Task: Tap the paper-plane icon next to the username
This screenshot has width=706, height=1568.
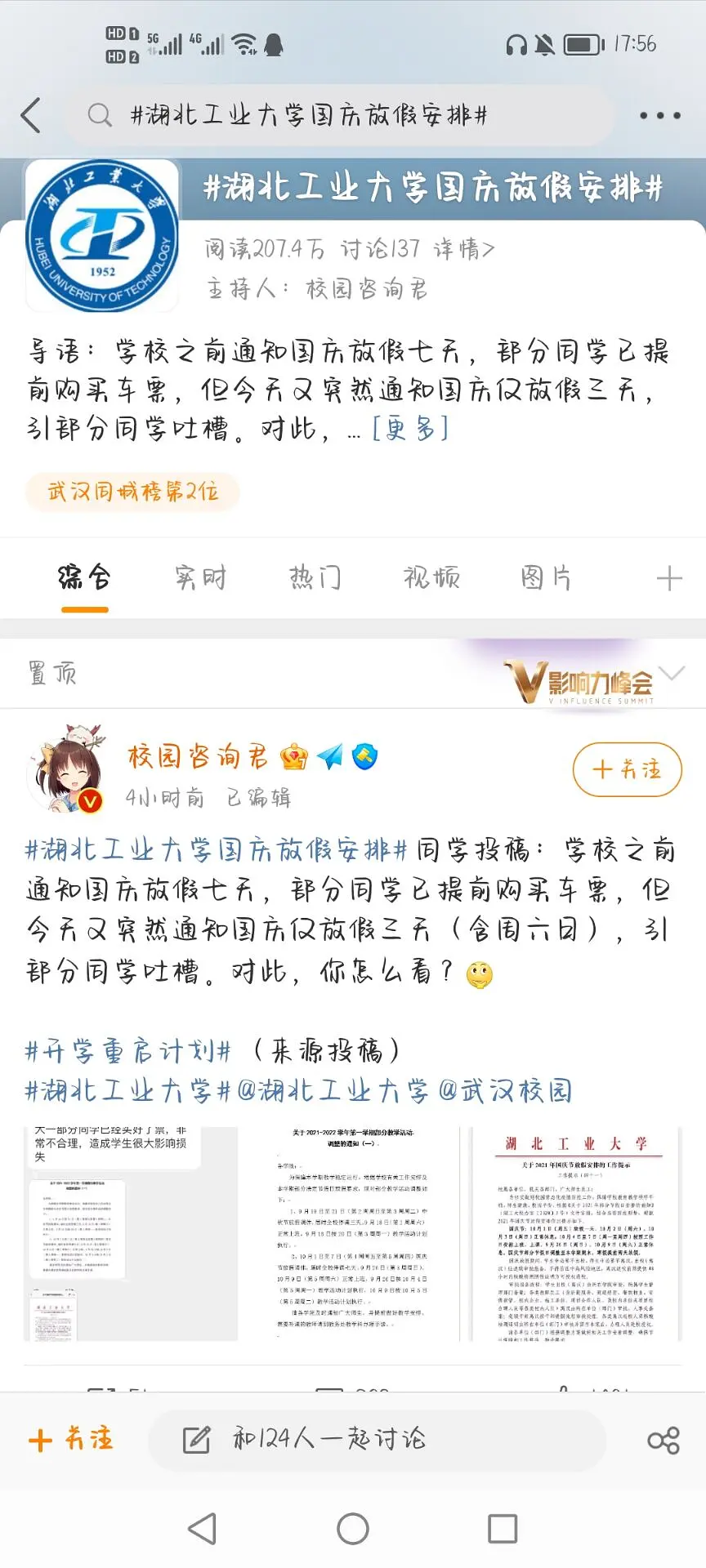Action: coord(329,755)
